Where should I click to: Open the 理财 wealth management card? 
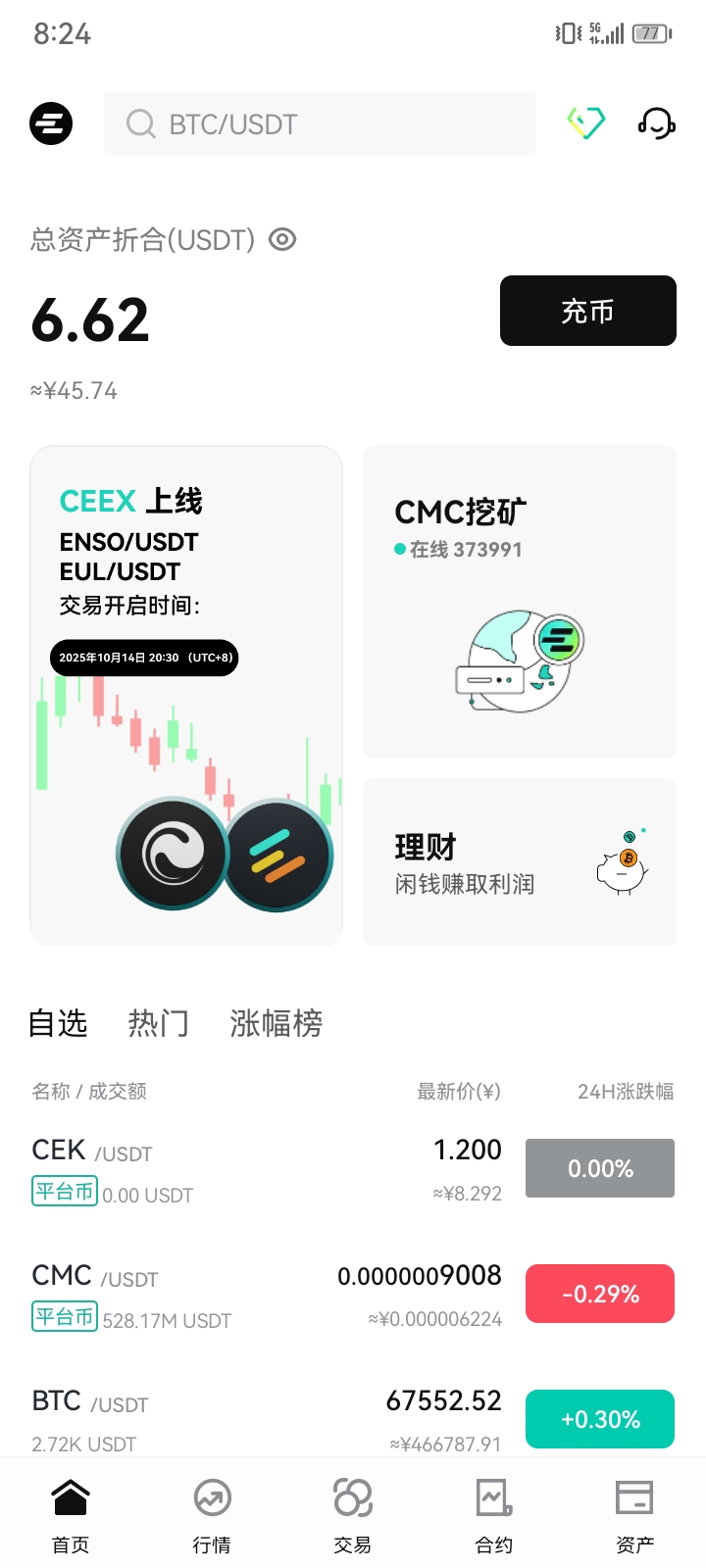coord(519,860)
